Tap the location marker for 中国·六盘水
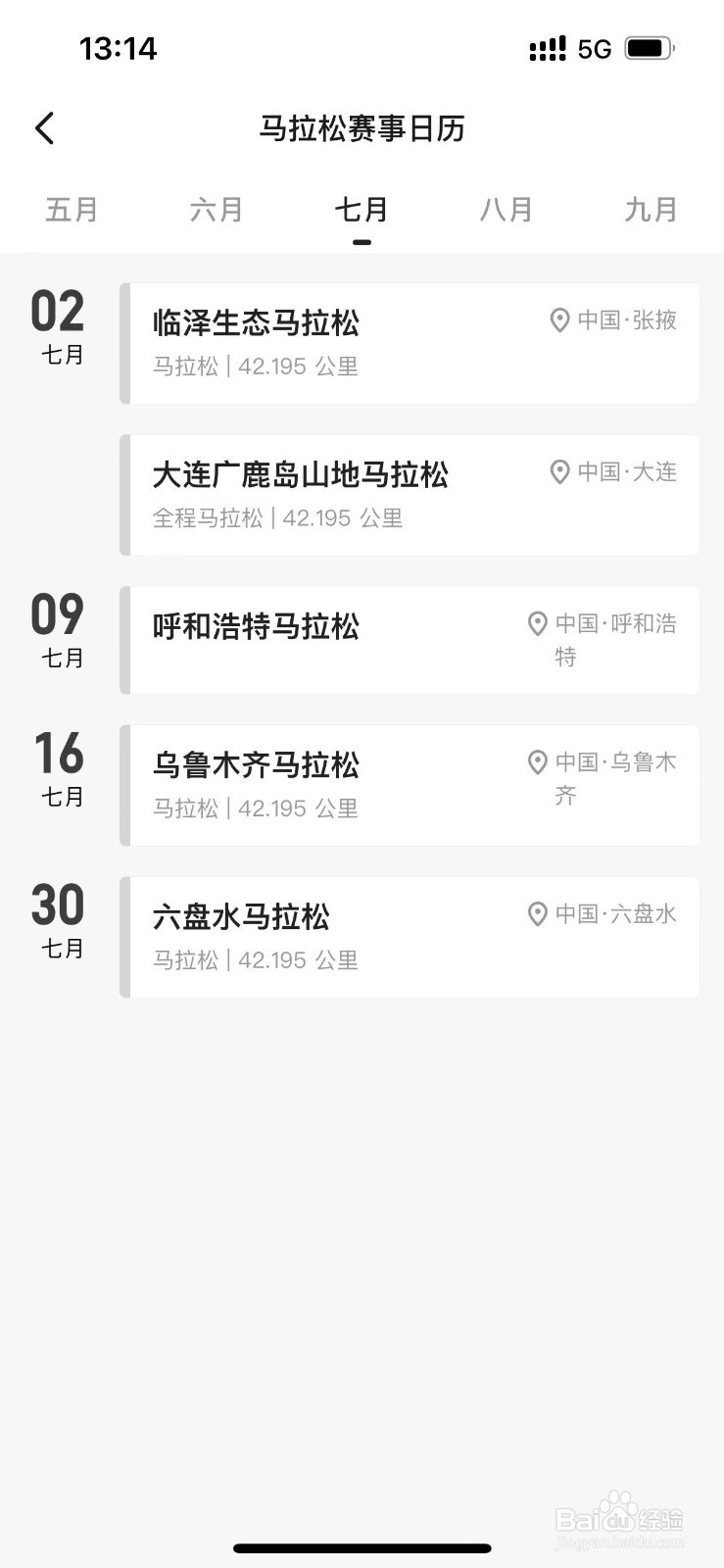The width and height of the screenshot is (724, 1568). 537,914
